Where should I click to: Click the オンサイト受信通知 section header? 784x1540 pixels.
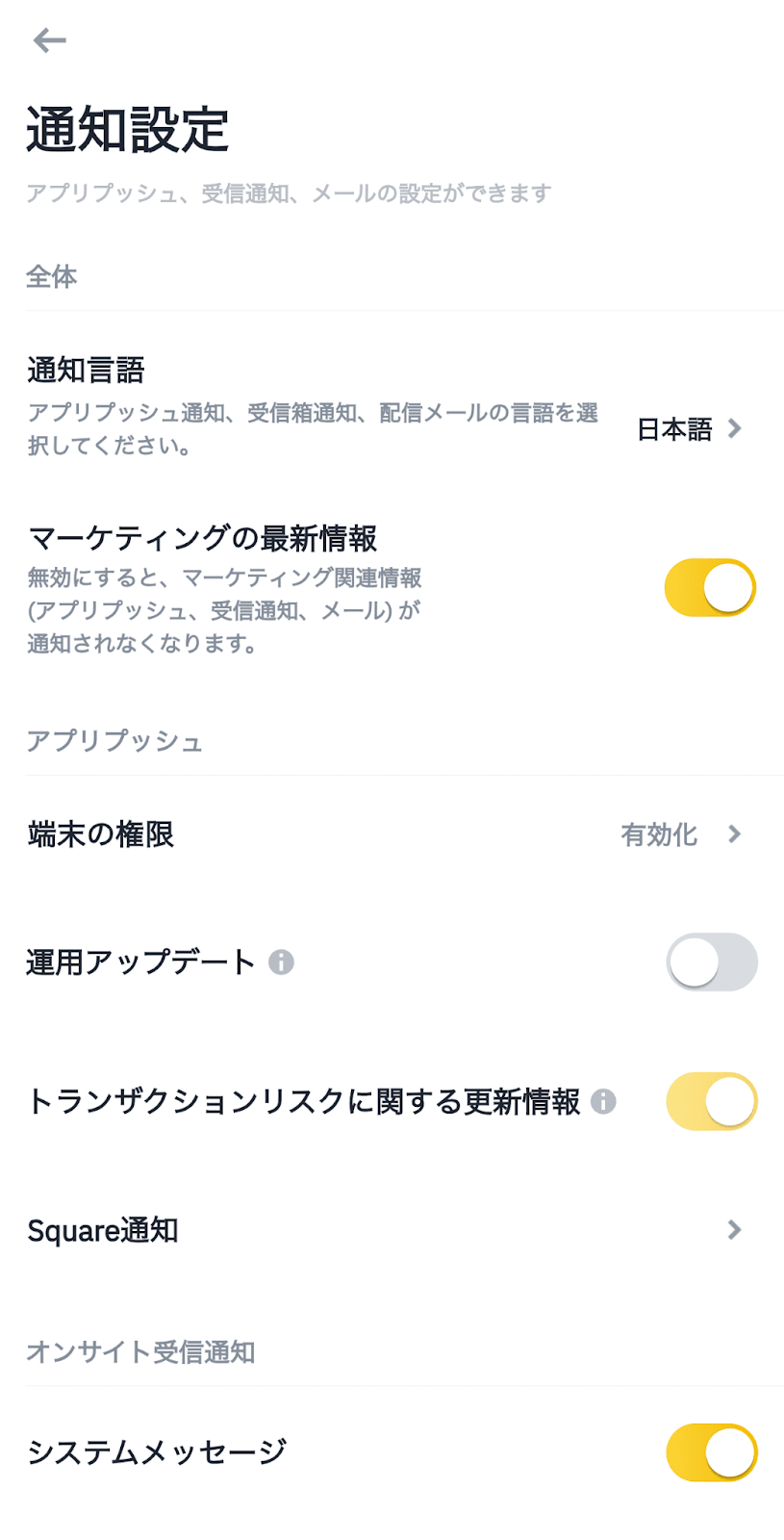141,1351
